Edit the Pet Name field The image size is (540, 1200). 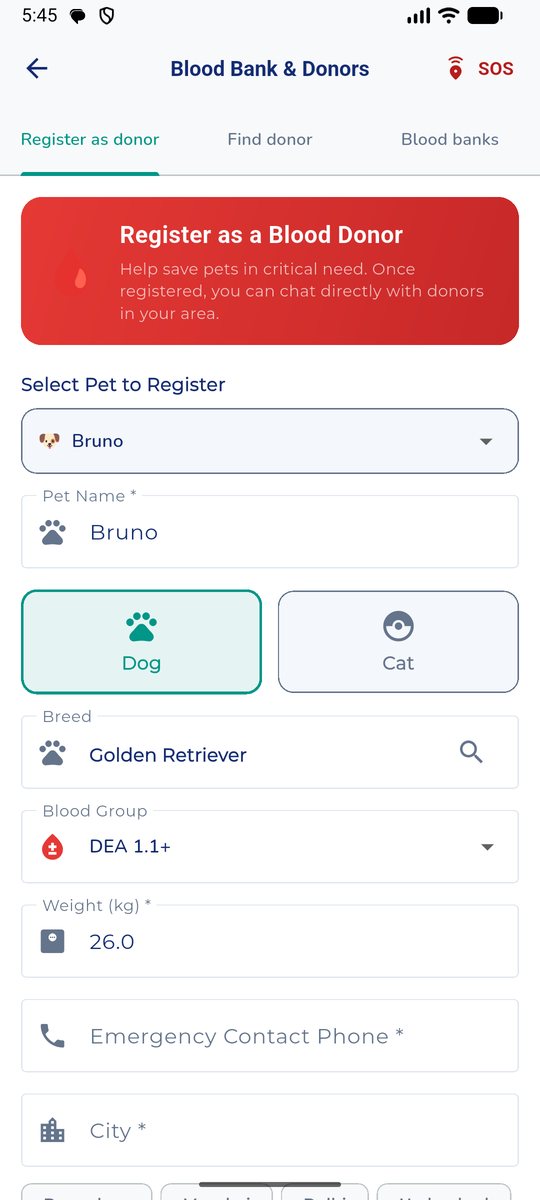[270, 532]
